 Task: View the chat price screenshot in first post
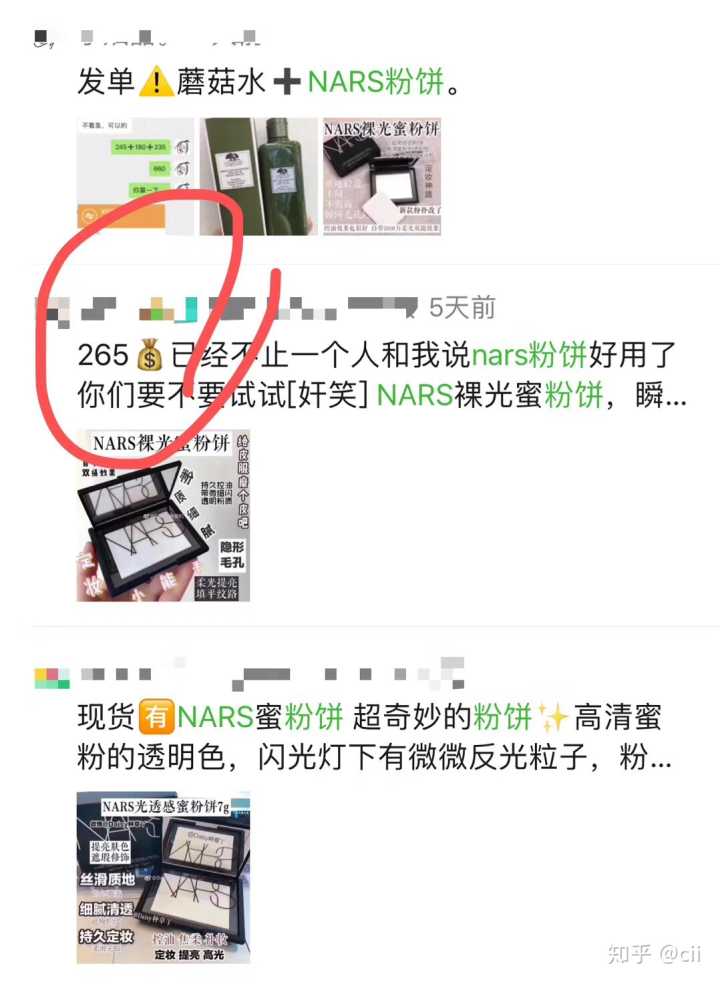[135, 176]
